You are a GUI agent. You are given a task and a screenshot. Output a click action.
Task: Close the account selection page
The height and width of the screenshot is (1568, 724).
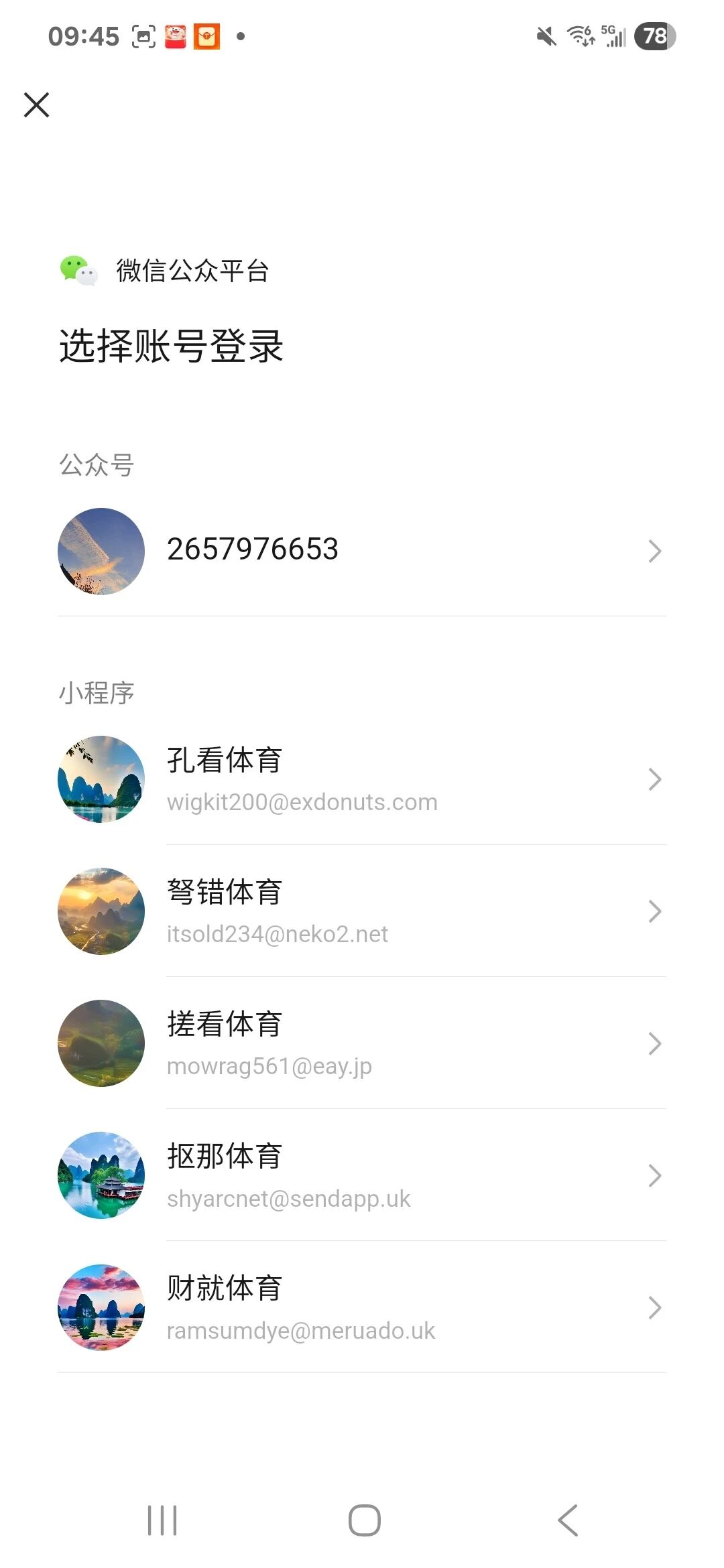[x=37, y=105]
